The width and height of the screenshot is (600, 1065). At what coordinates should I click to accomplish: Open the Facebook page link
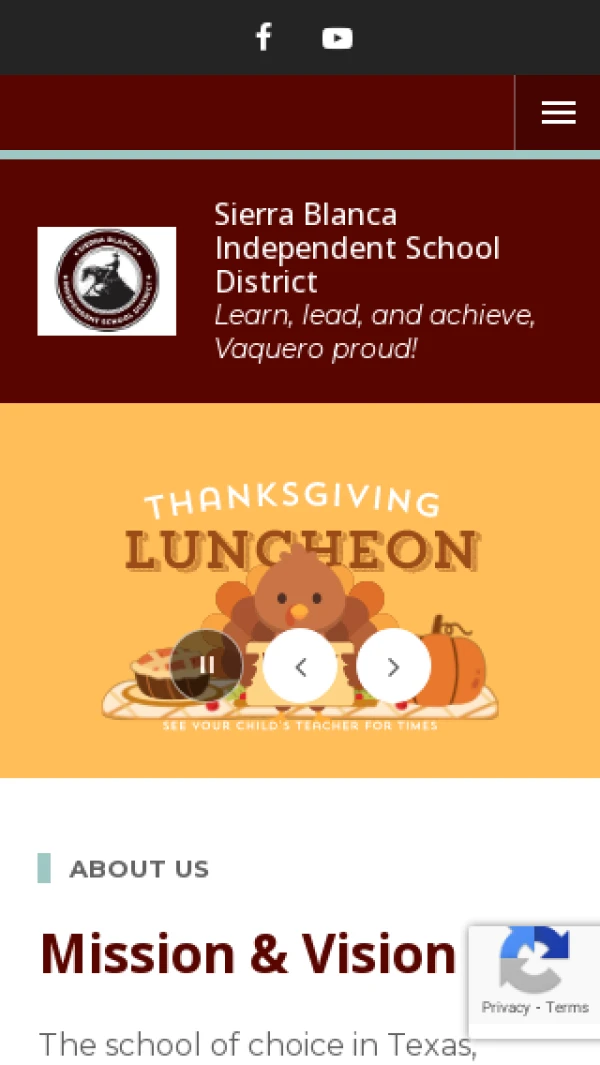[263, 38]
